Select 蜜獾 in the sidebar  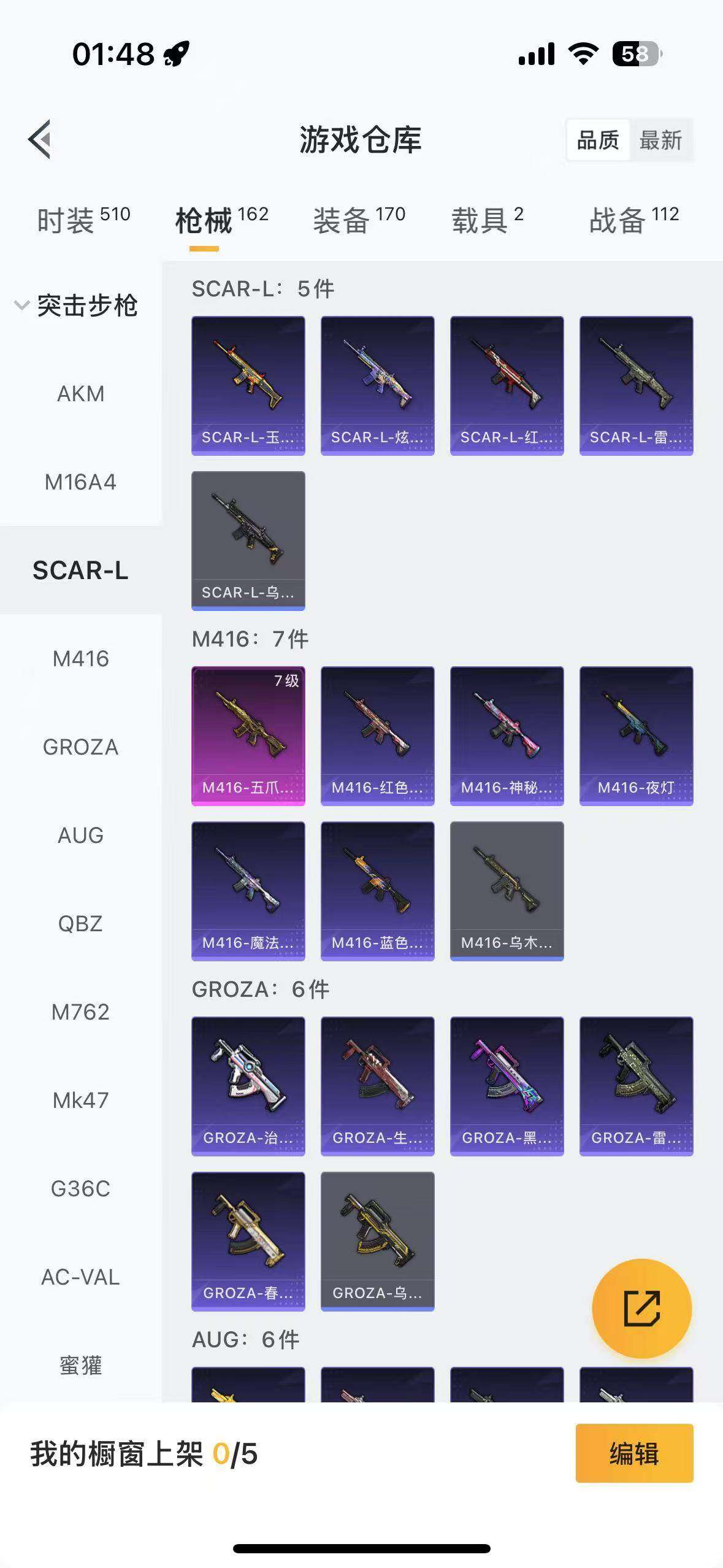point(80,1366)
